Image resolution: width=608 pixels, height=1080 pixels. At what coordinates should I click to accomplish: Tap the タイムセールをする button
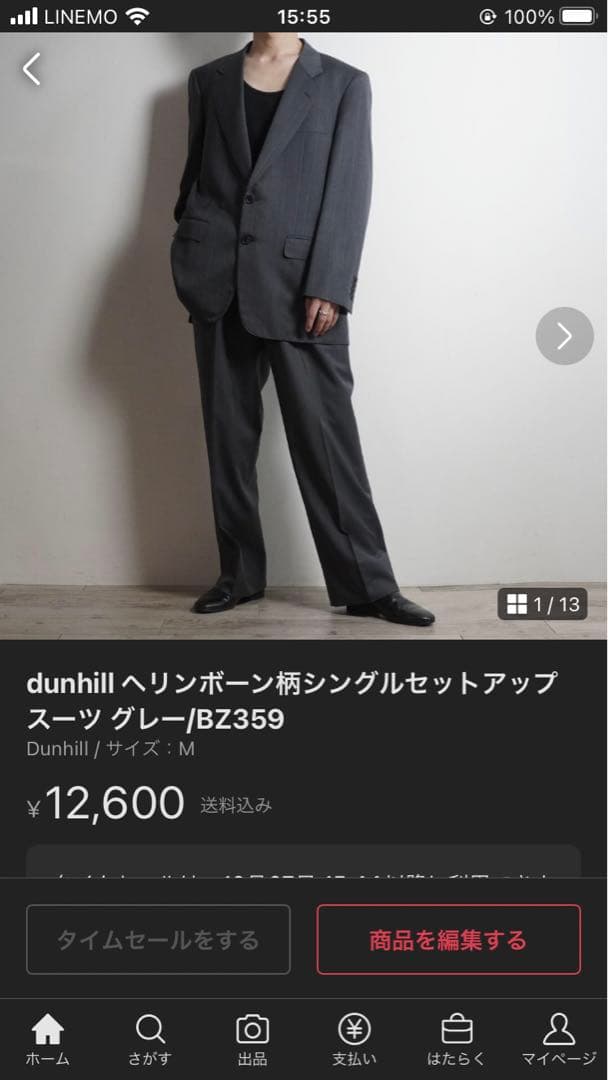click(158, 940)
